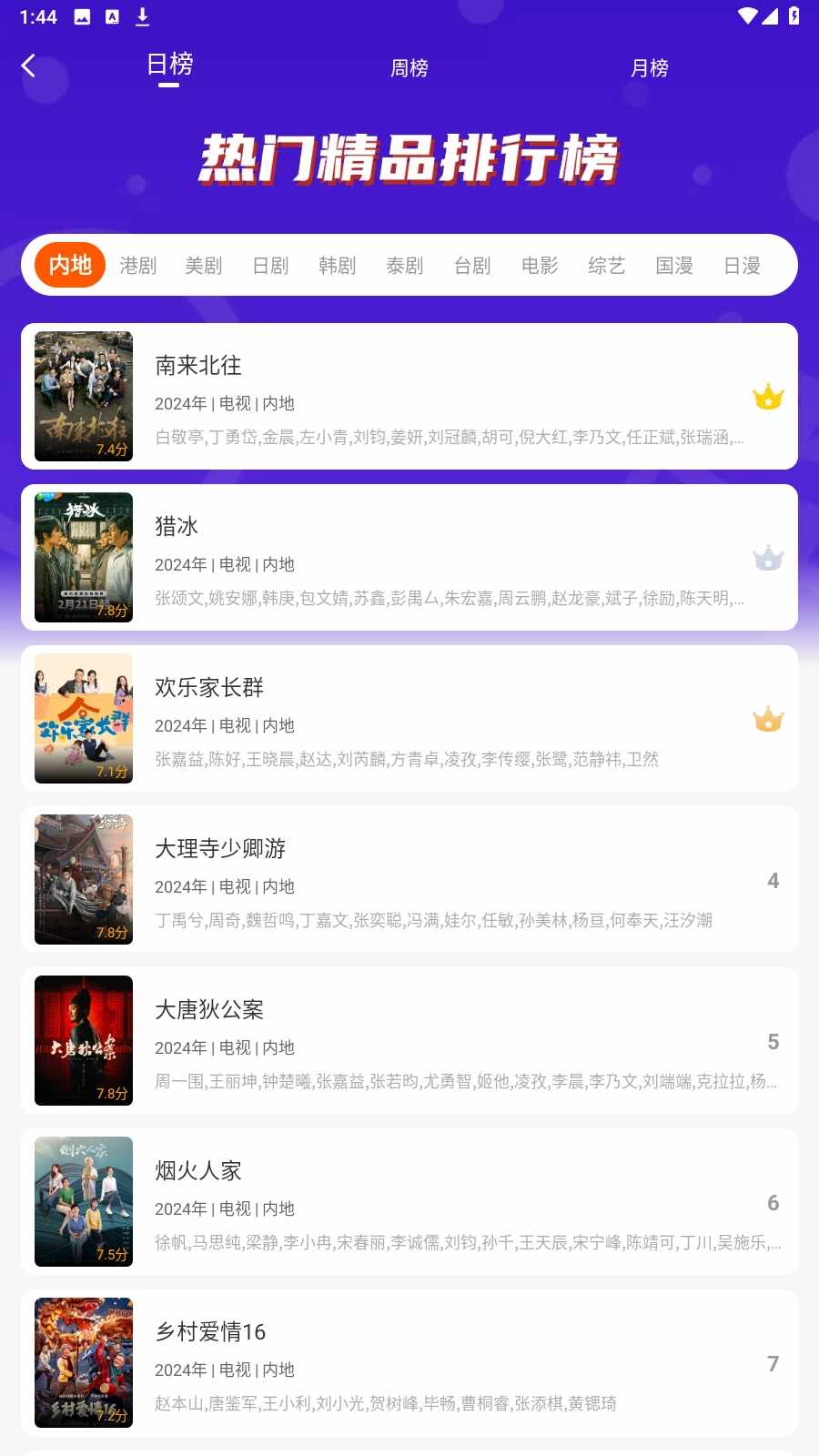This screenshot has width=819, height=1456.
Task: View the 烟火人家 entry
Action: 409,1202
